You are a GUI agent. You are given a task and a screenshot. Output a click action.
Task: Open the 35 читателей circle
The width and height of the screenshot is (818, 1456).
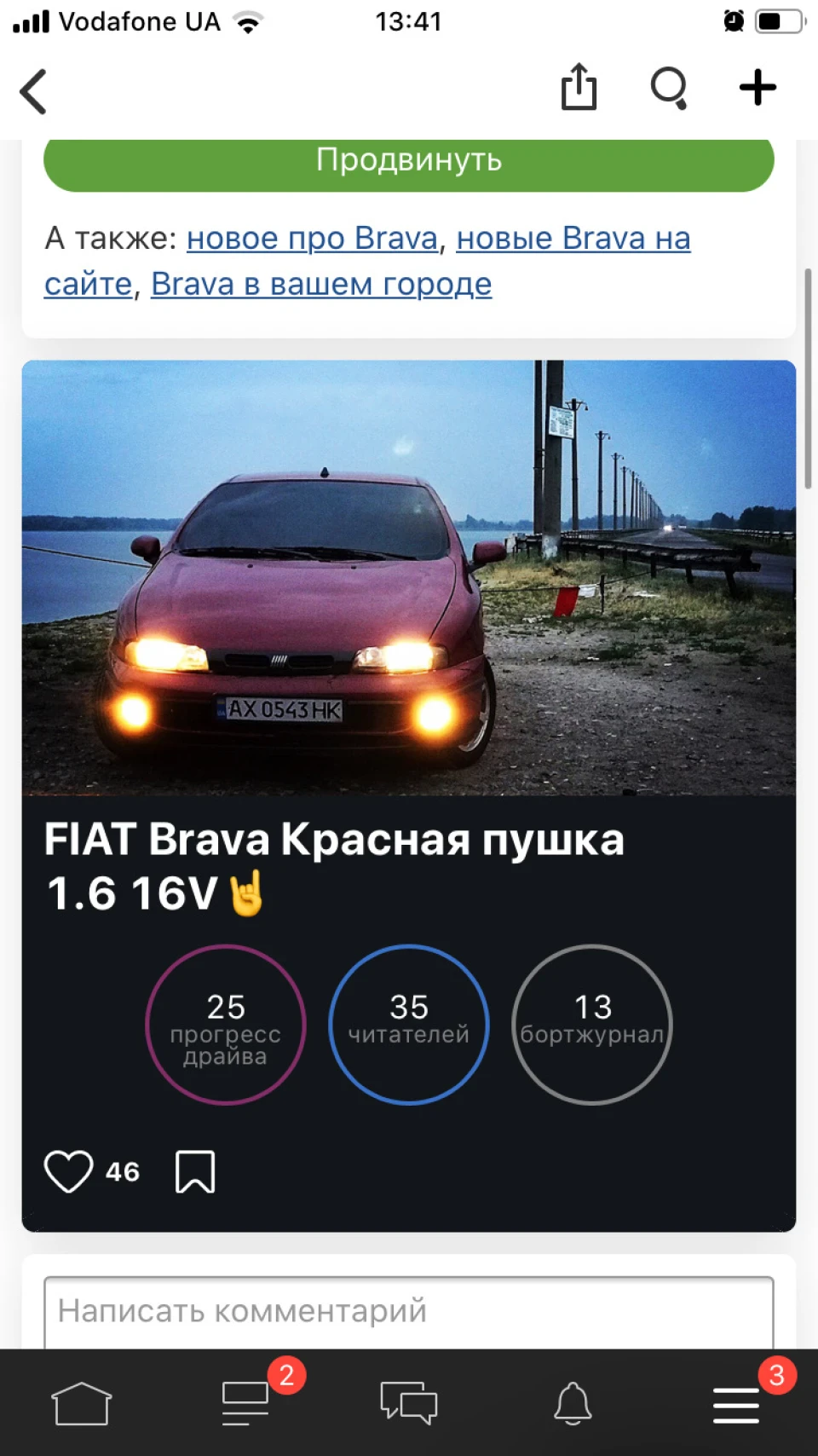tap(409, 1025)
